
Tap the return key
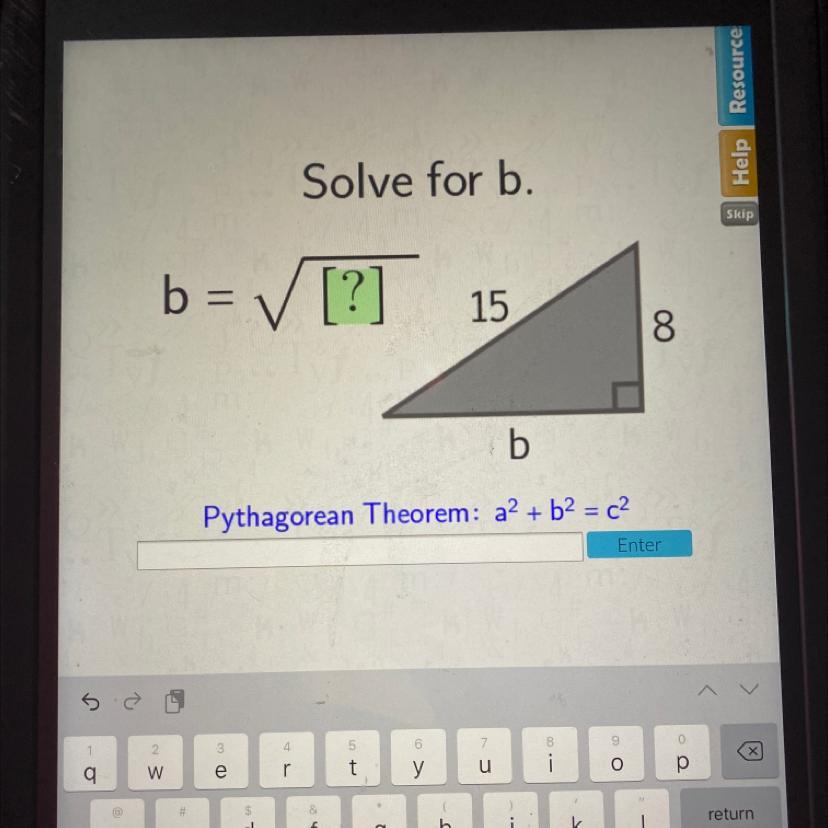point(730,813)
